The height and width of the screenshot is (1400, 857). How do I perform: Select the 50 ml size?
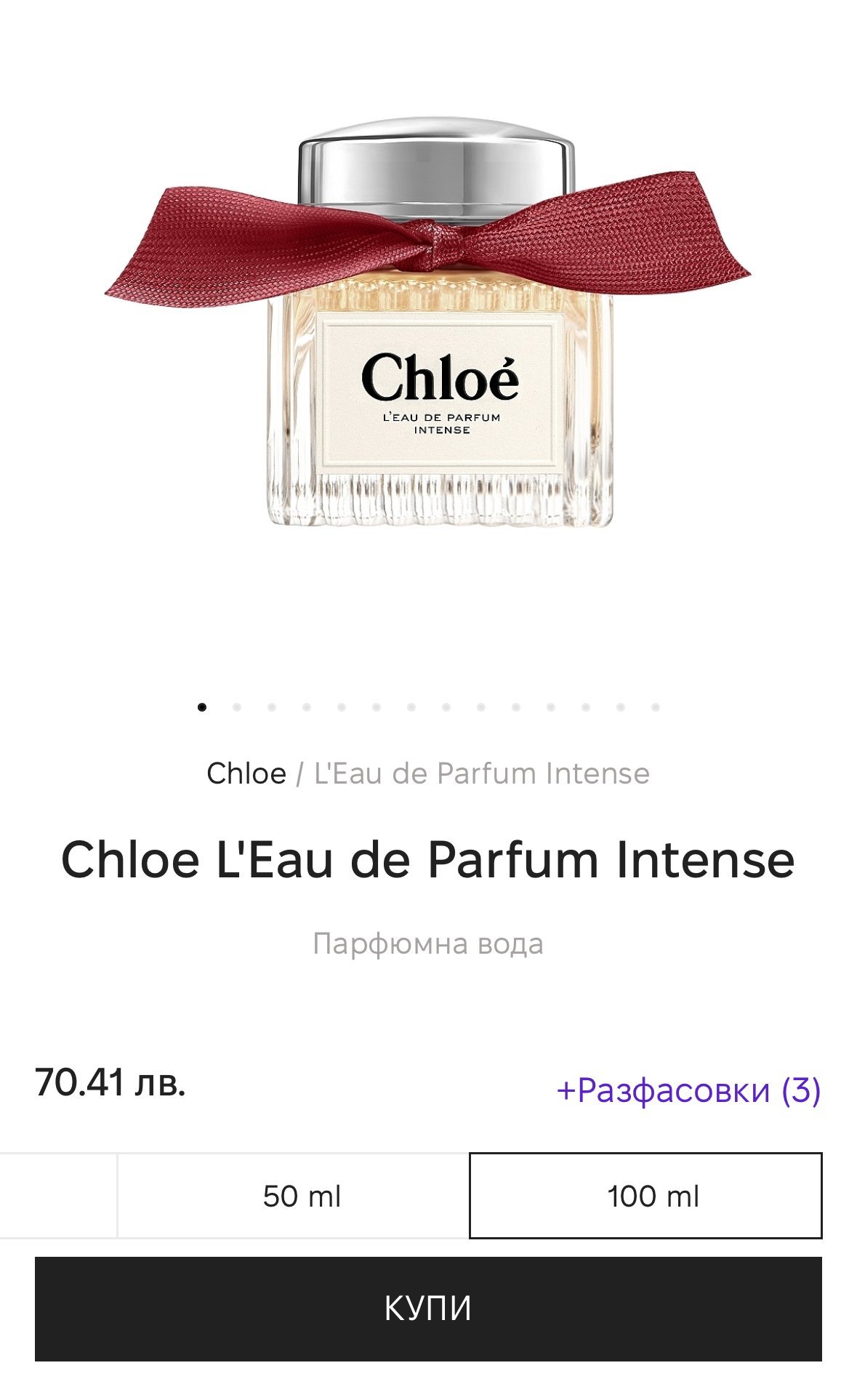[x=301, y=1196]
